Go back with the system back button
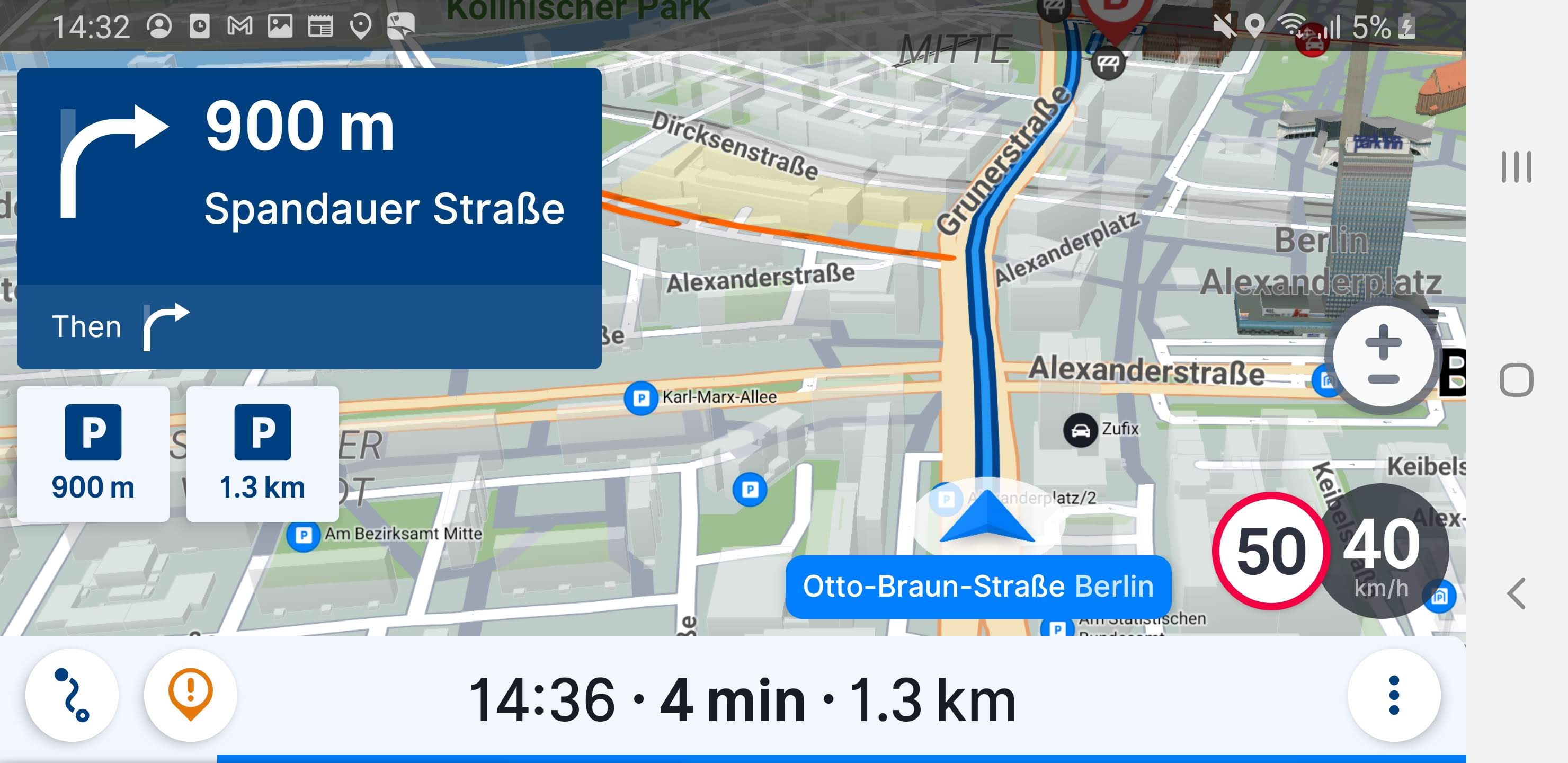 (x=1516, y=593)
